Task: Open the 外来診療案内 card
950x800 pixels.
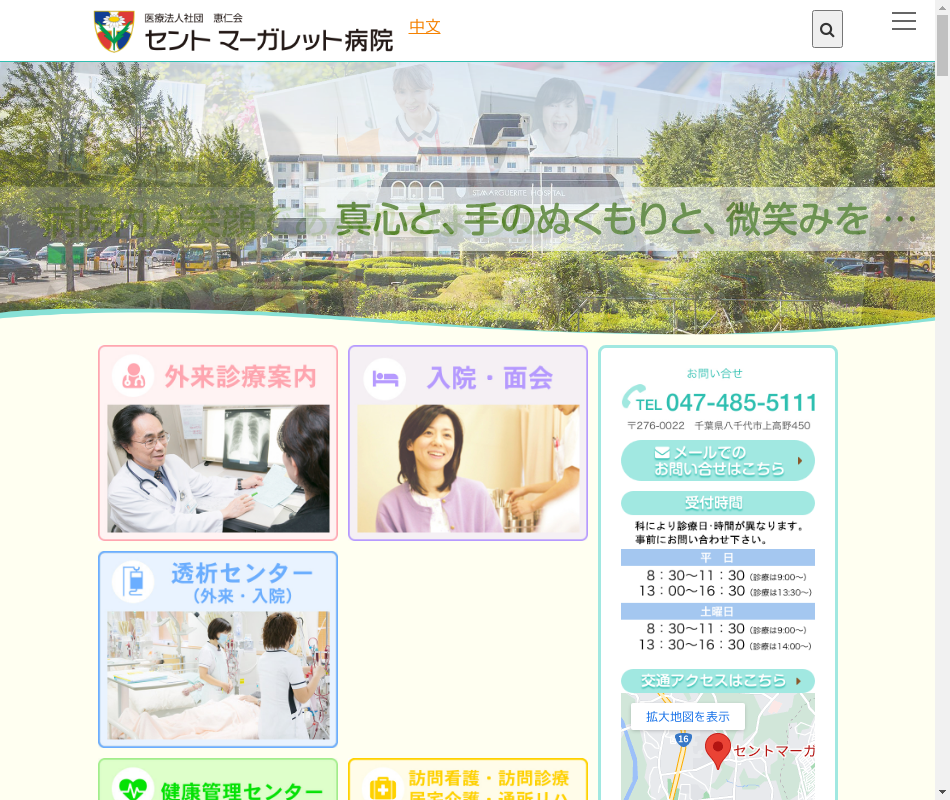Action: tap(218, 442)
